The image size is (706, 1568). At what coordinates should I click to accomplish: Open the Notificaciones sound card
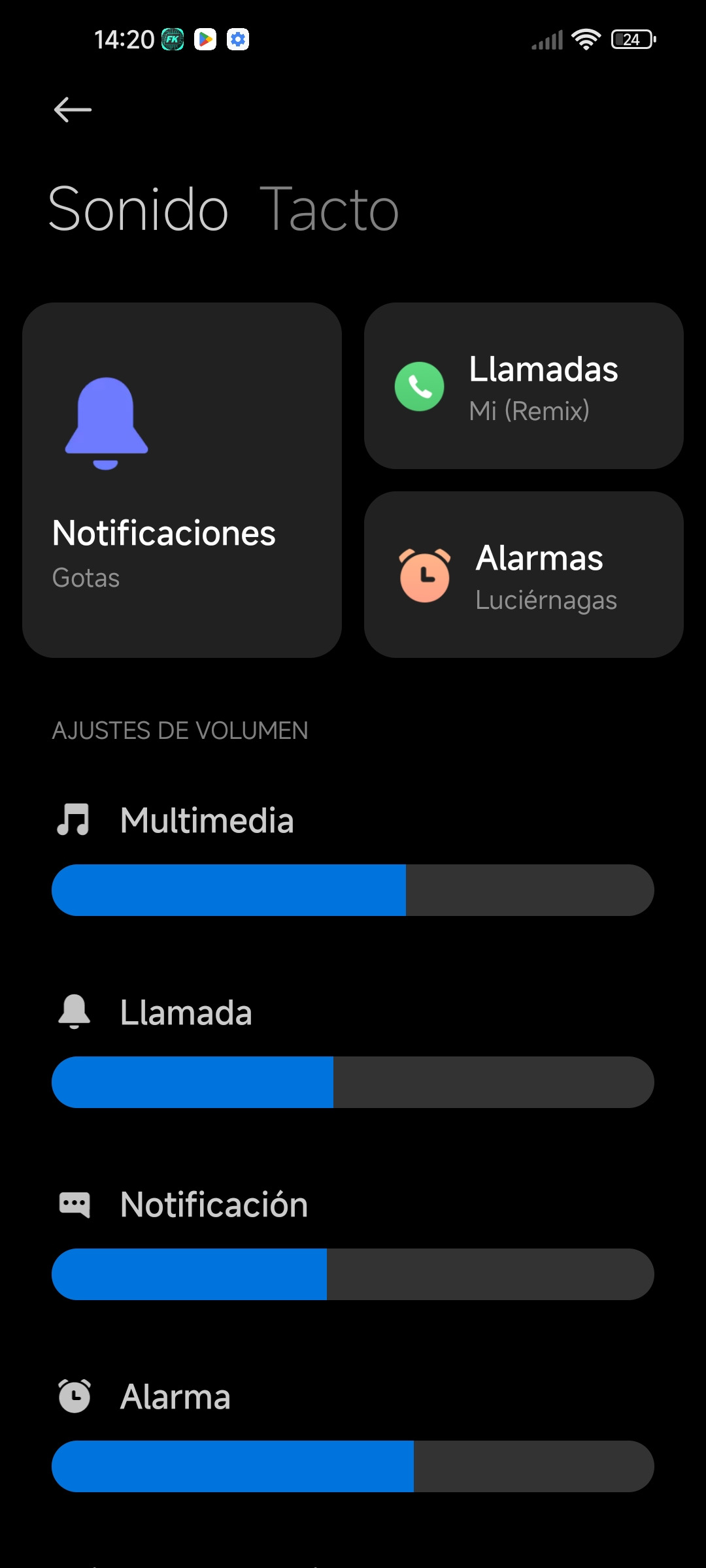[x=182, y=480]
